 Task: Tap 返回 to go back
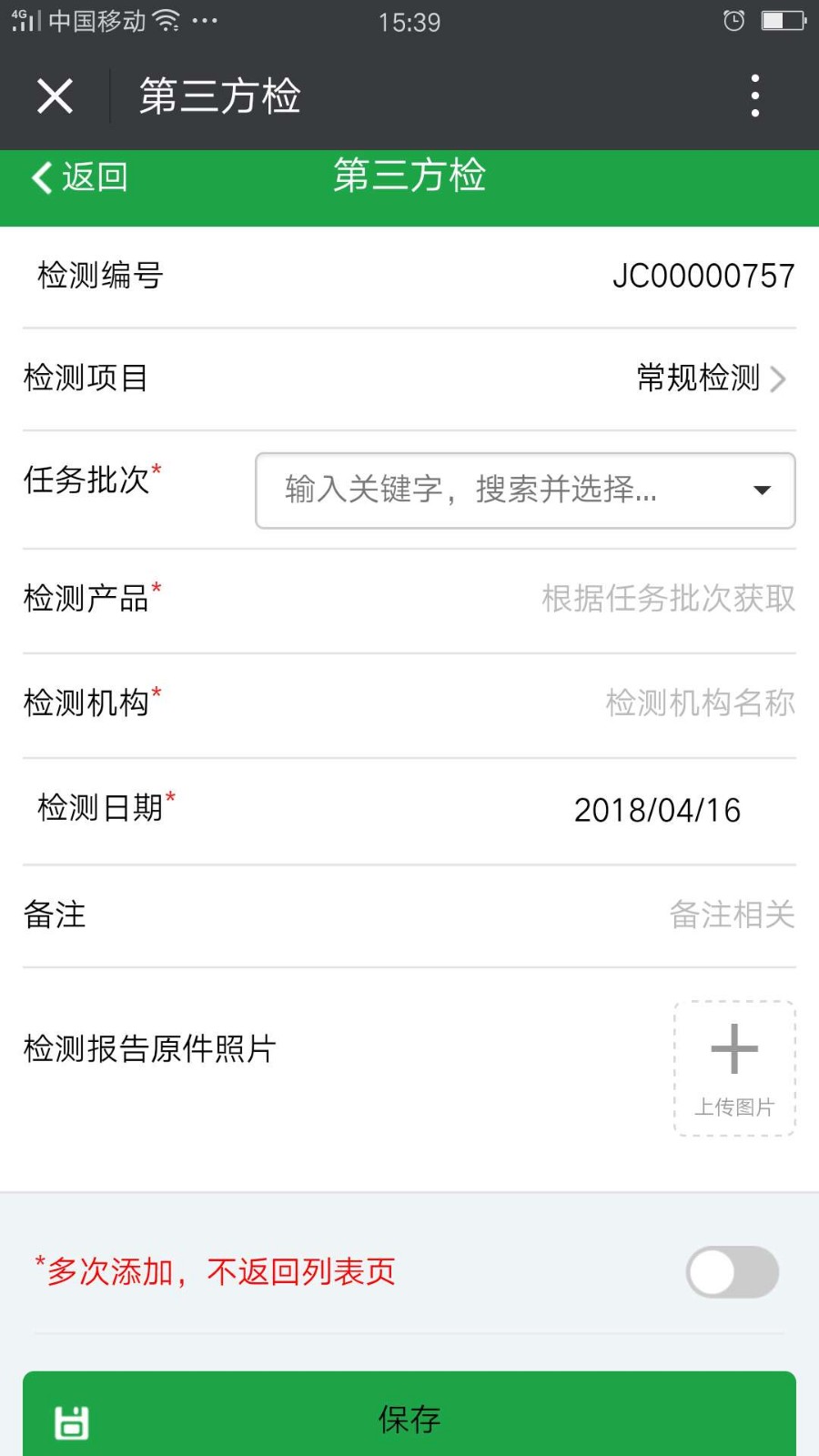[80, 177]
